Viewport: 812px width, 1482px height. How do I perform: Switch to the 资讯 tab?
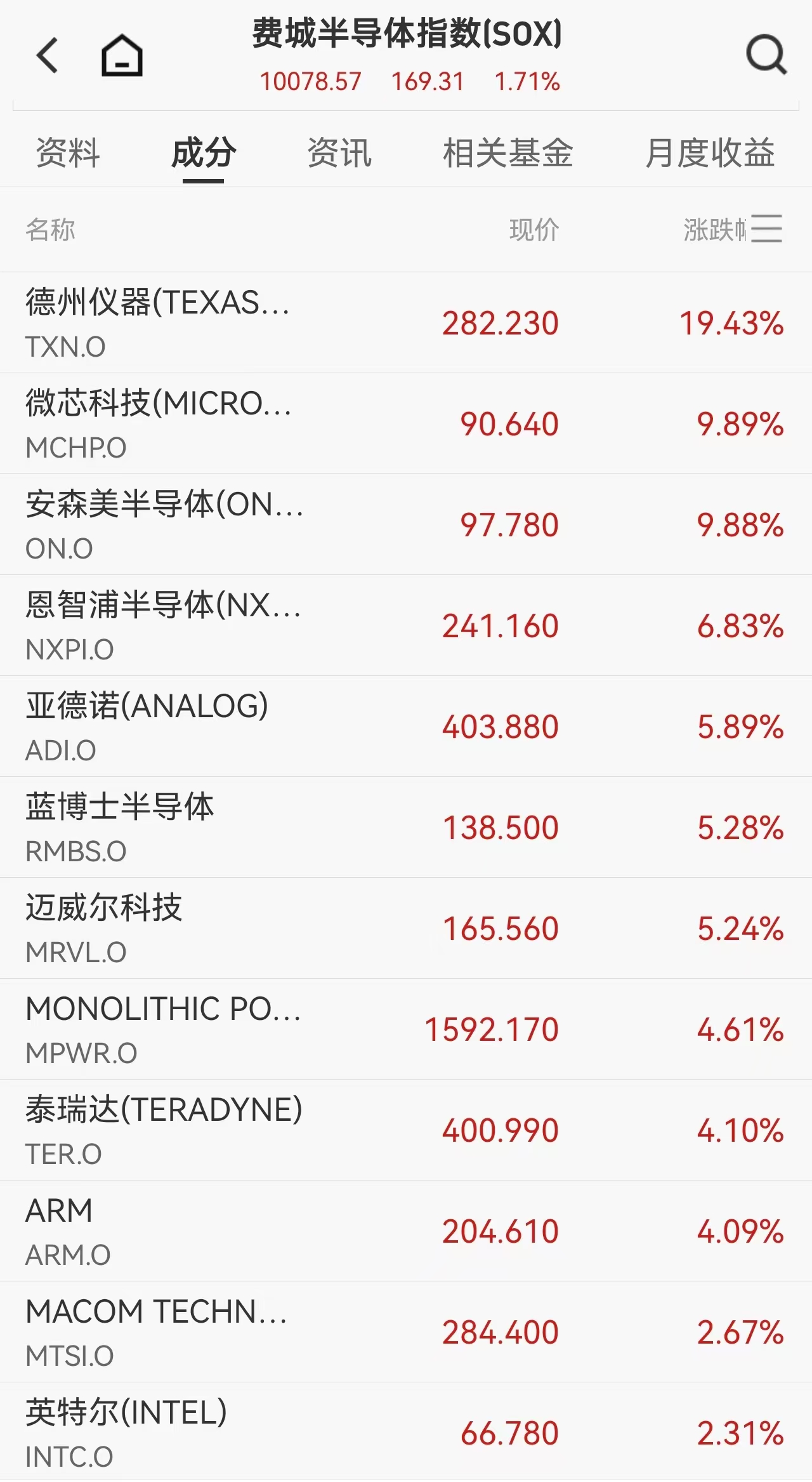point(339,153)
